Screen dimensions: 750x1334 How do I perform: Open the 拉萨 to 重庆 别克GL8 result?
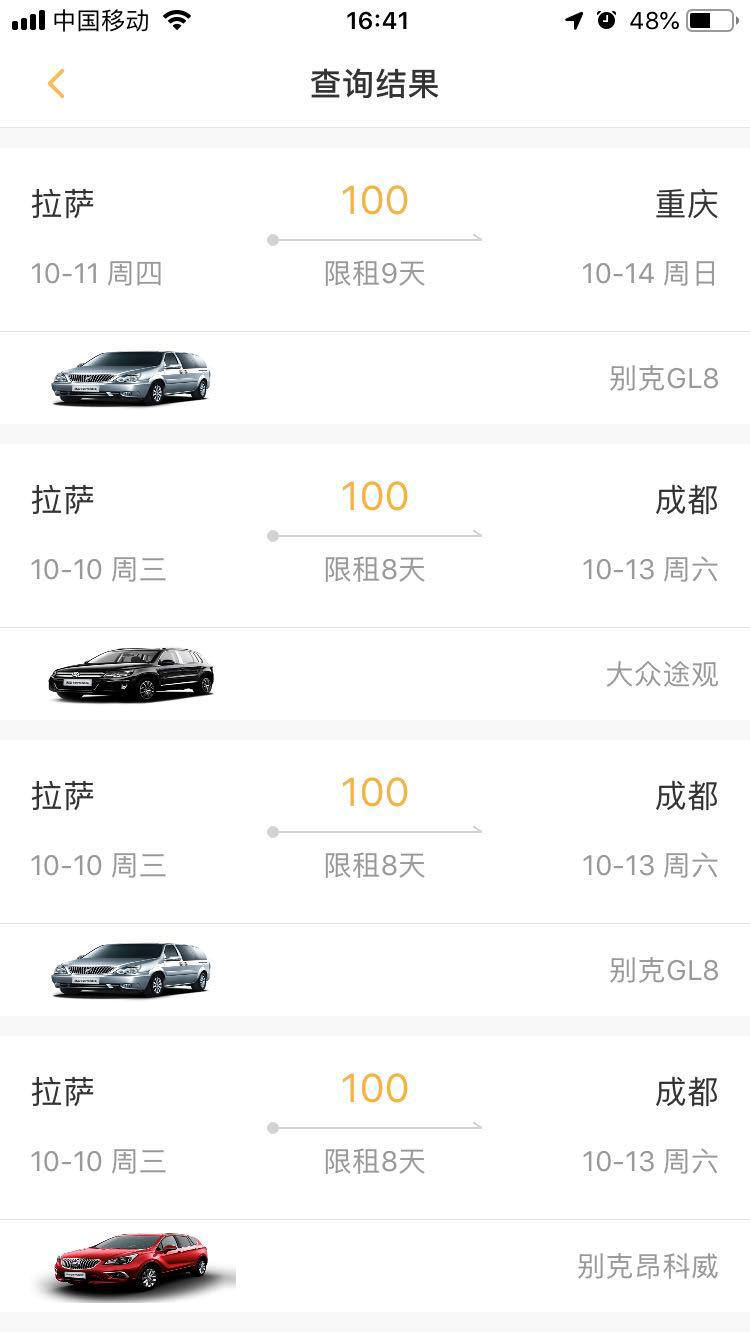(375, 286)
